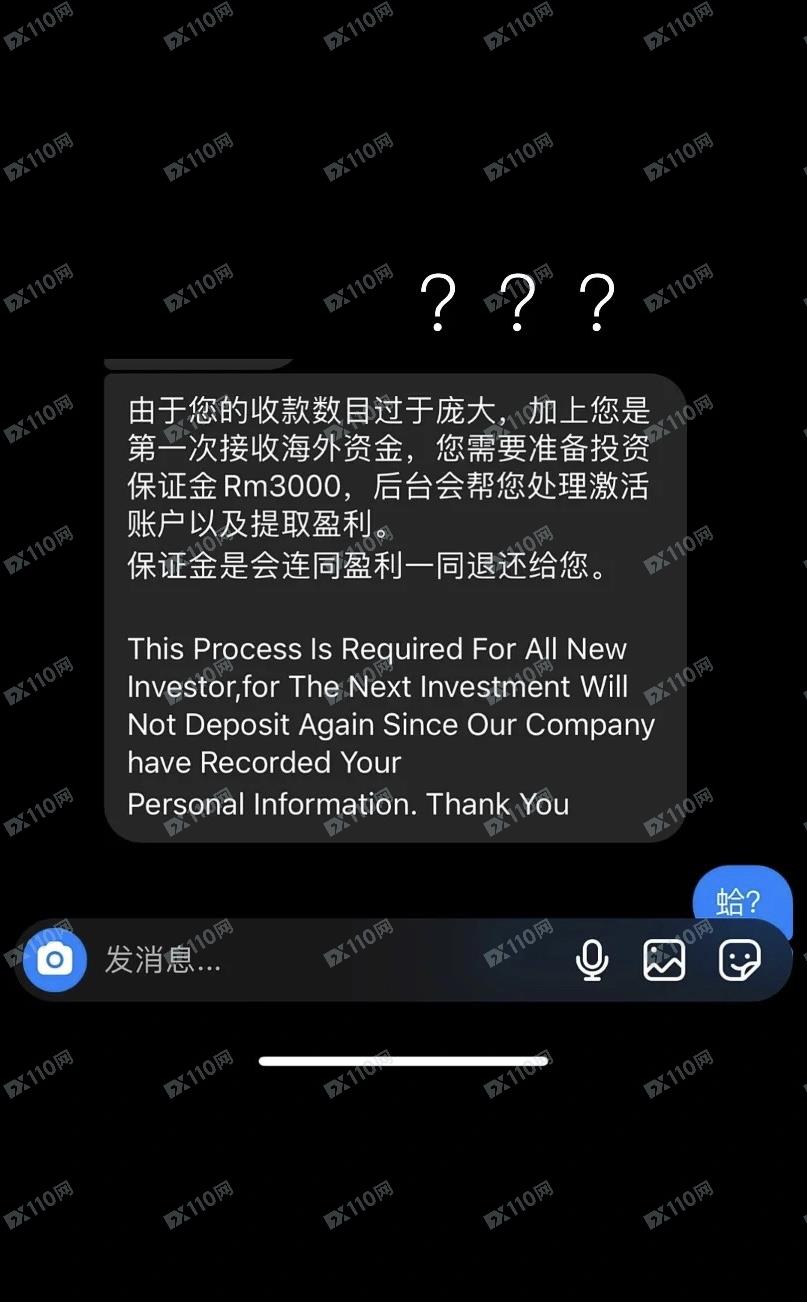Record a voice message with the microphone
The image size is (807, 1302).
coord(592,960)
